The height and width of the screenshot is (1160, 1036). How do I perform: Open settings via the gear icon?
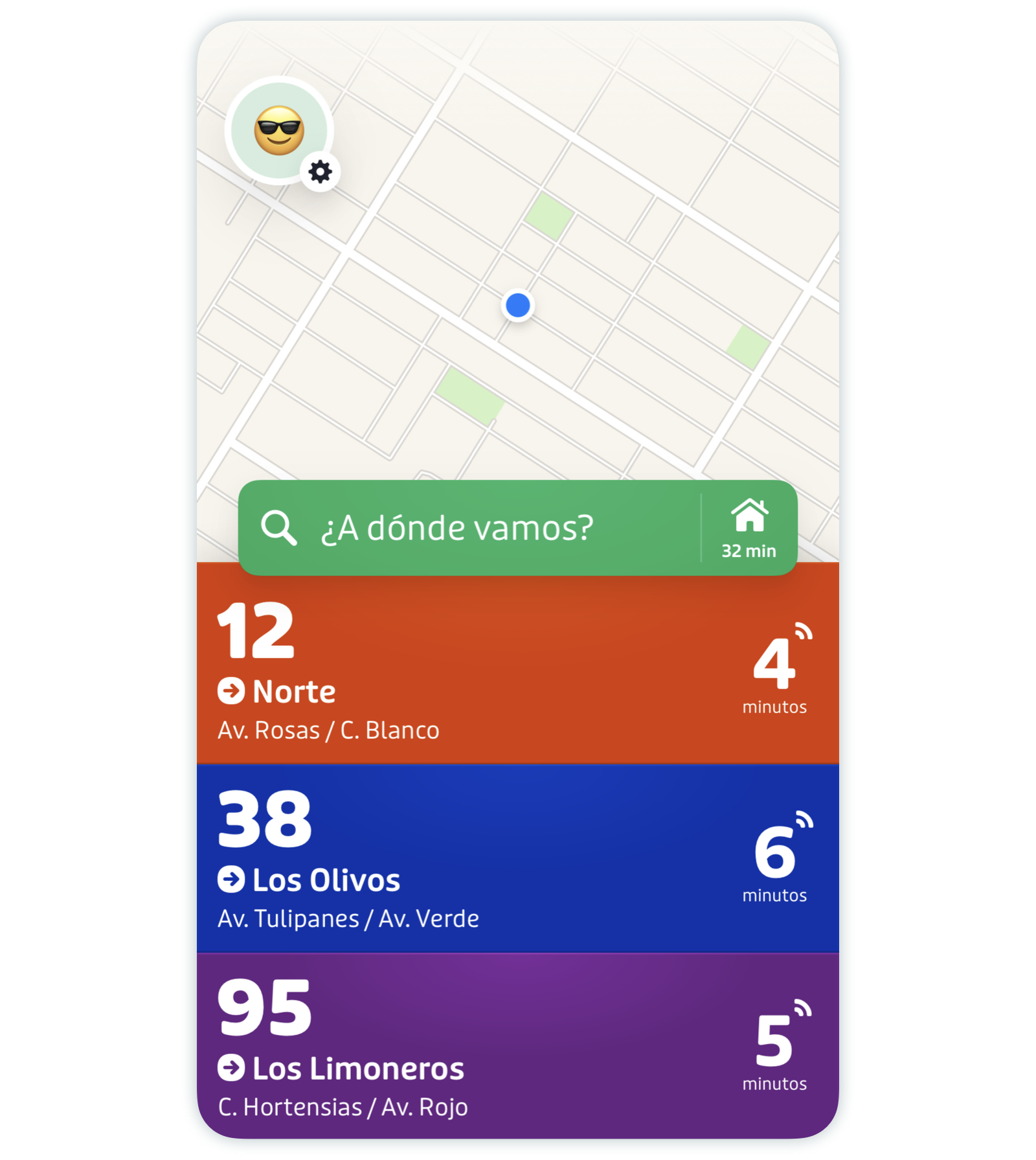coord(320,172)
